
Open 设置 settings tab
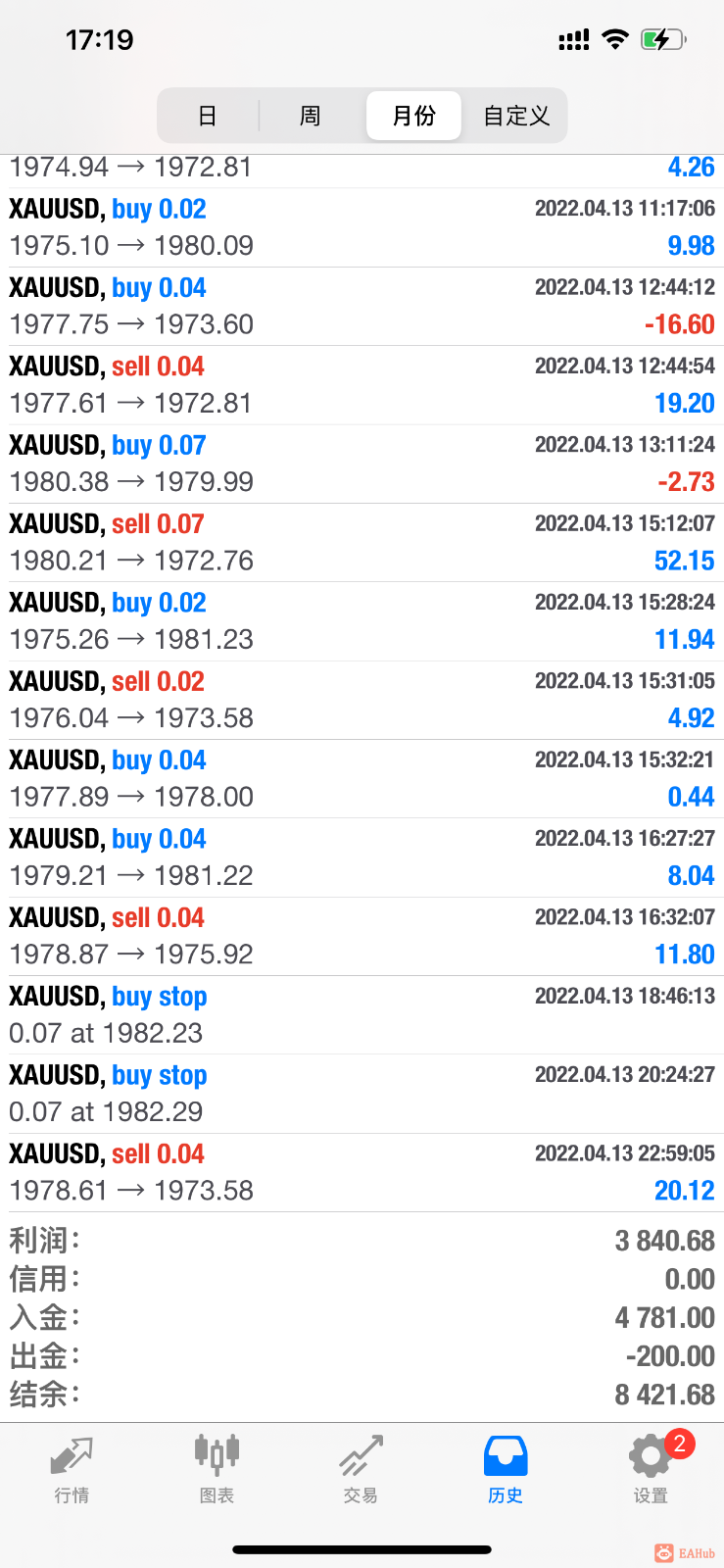point(651,1468)
